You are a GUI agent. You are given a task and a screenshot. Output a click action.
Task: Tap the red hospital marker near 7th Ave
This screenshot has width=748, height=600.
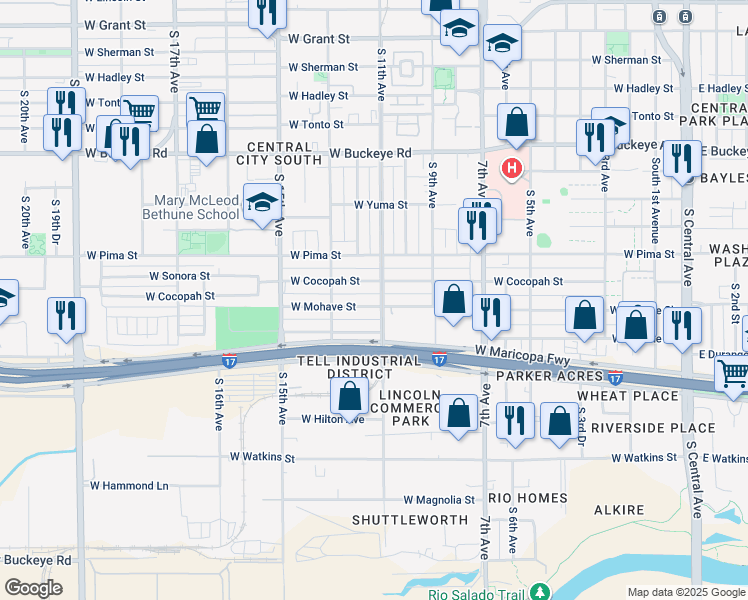(511, 169)
